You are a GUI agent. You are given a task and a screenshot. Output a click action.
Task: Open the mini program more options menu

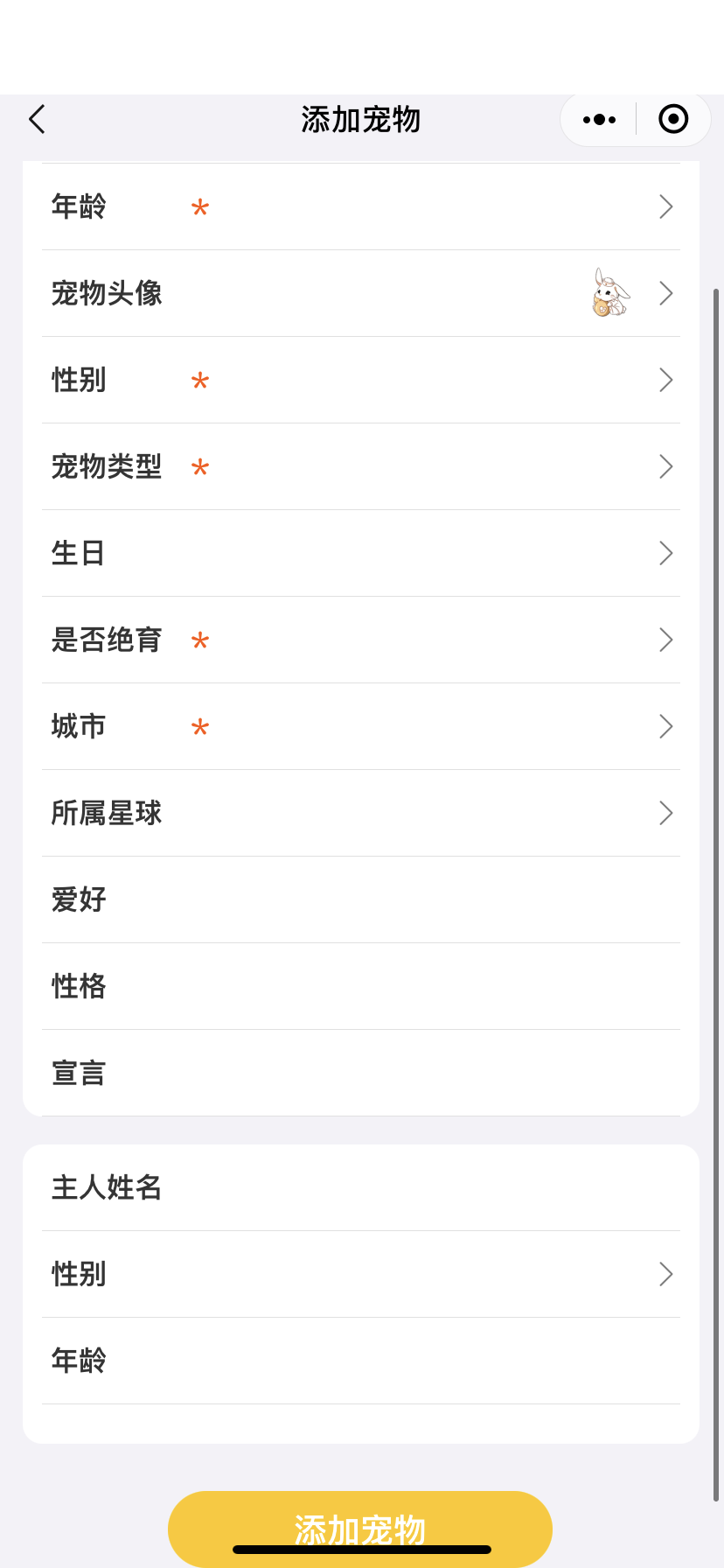599,119
